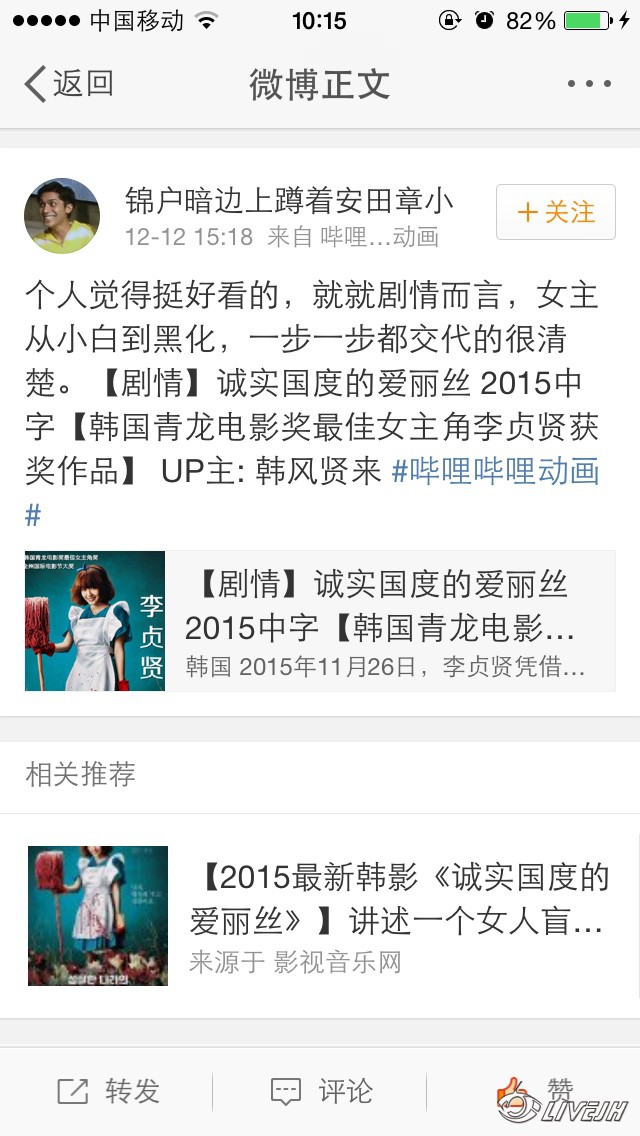Image resolution: width=640 pixels, height=1136 pixels.
Task: Open the 【剧情】诚实国度的爱丽丝 video card
Action: 320,621
